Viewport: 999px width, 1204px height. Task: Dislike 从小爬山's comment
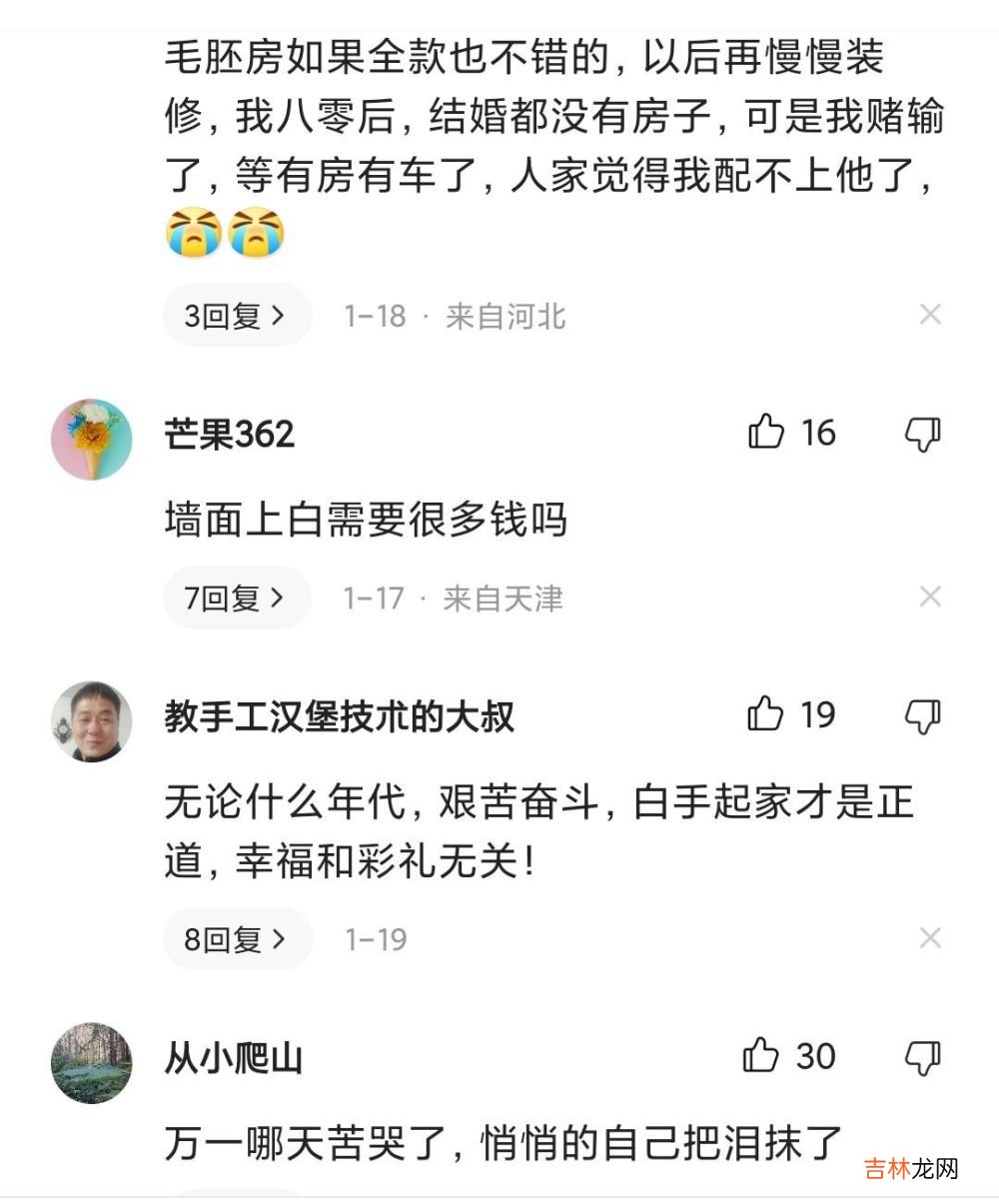pyautogui.click(x=922, y=1057)
